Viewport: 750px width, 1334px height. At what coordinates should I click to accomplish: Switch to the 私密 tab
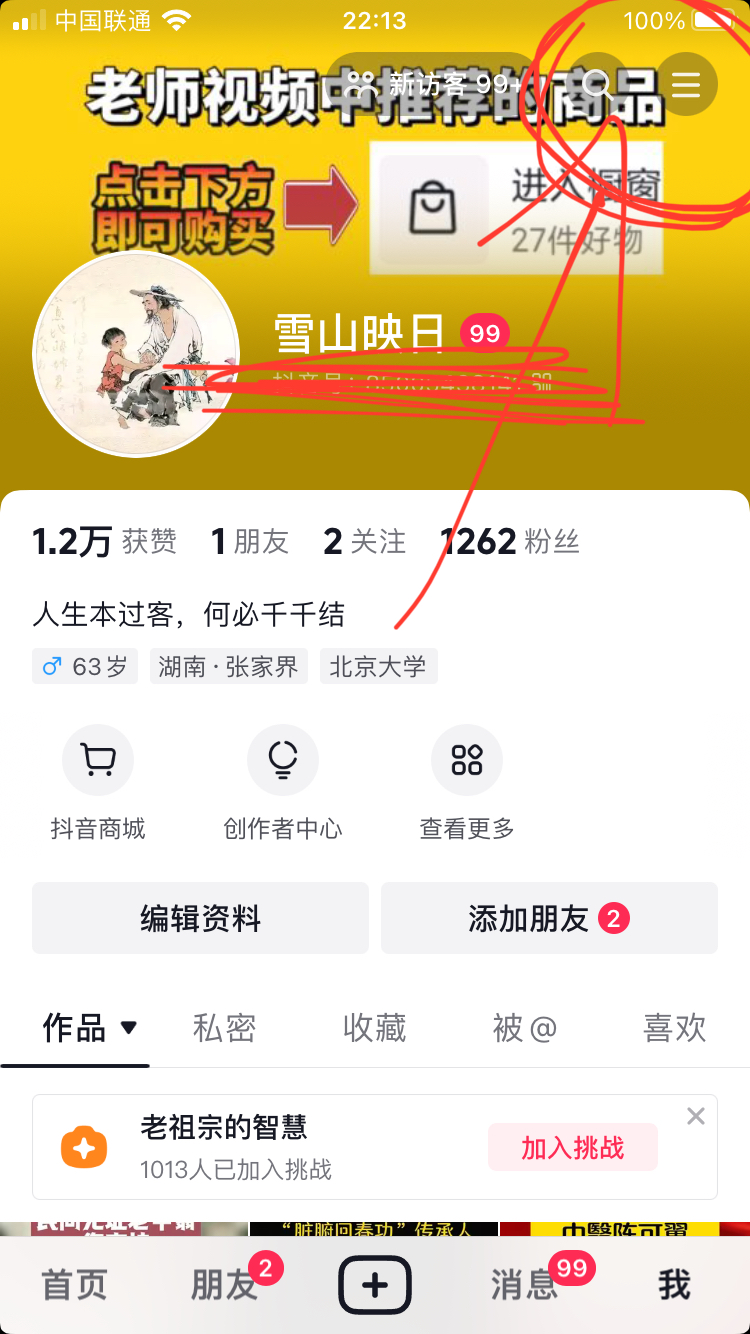click(225, 1028)
